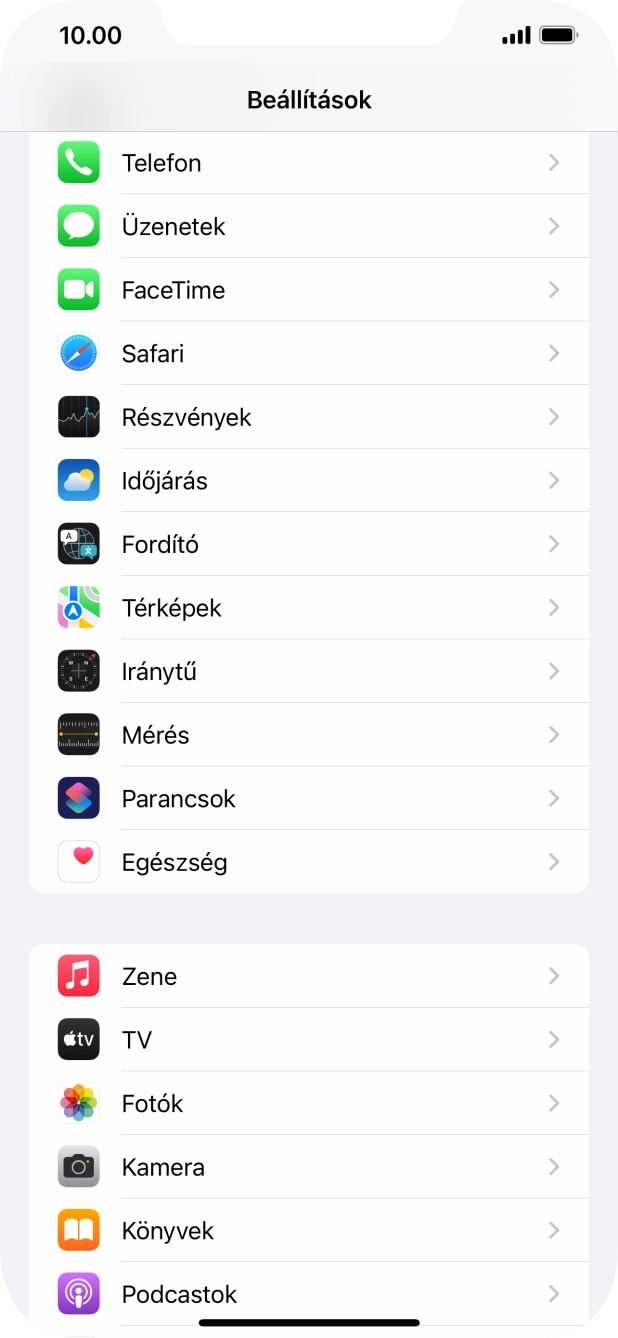
Task: Go to Könyvek settings
Action: click(308, 1231)
